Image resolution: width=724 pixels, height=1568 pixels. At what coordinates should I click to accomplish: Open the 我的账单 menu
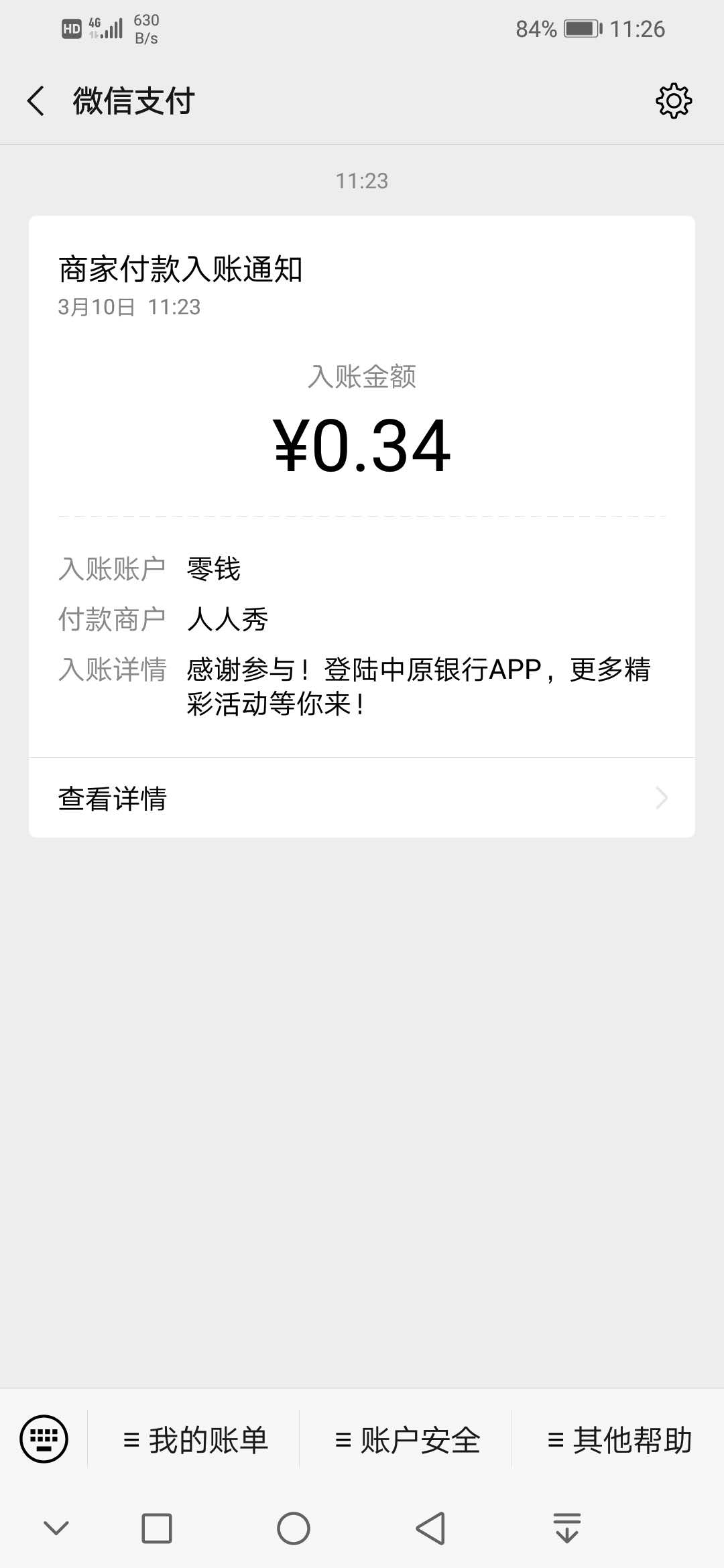tap(195, 1440)
